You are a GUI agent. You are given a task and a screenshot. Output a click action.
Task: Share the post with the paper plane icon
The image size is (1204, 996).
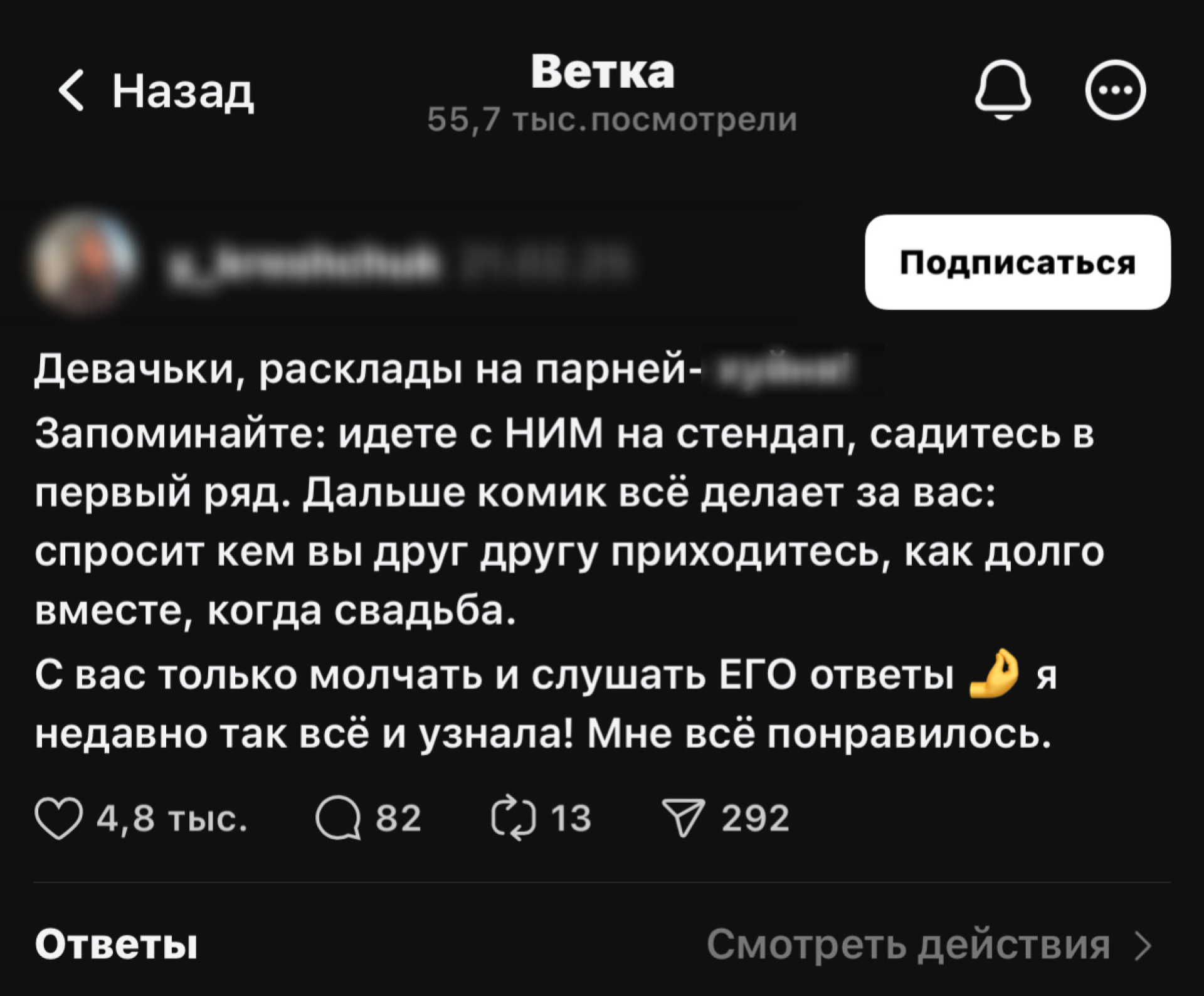tap(684, 819)
